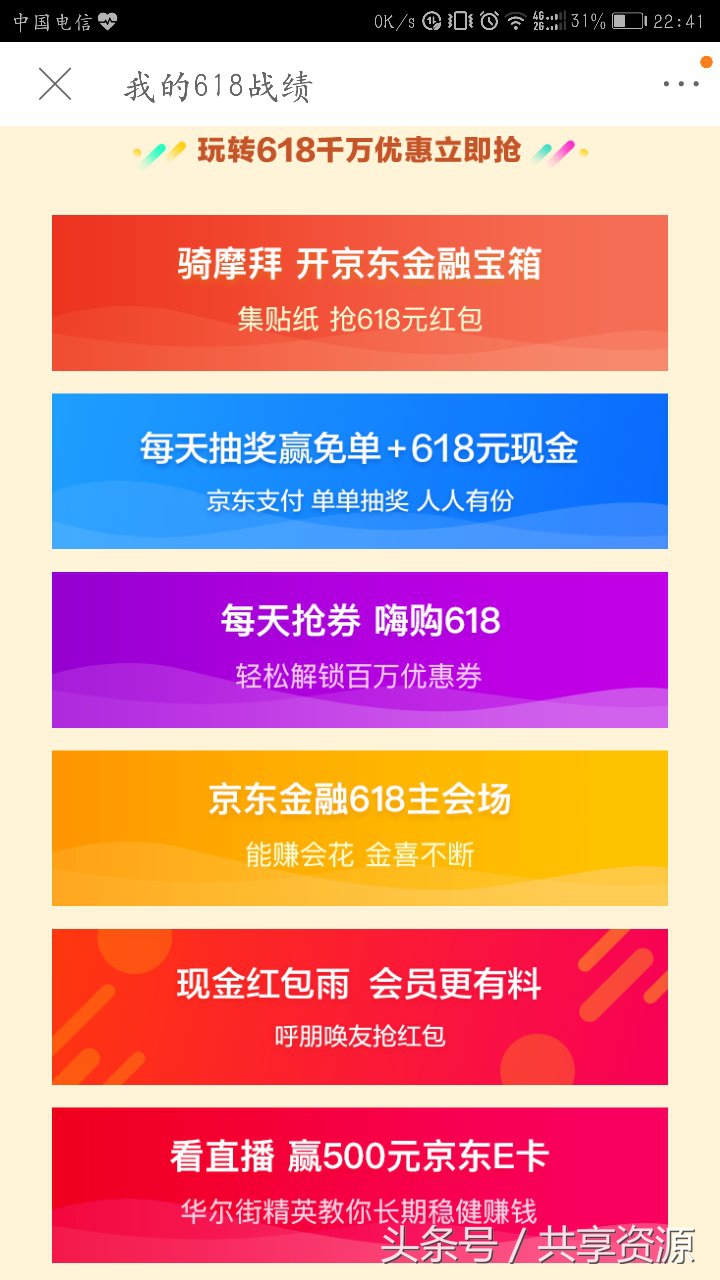This screenshot has width=720, height=1280.
Task: Open the 每天抢券 嗨购618 banner
Action: (360, 648)
